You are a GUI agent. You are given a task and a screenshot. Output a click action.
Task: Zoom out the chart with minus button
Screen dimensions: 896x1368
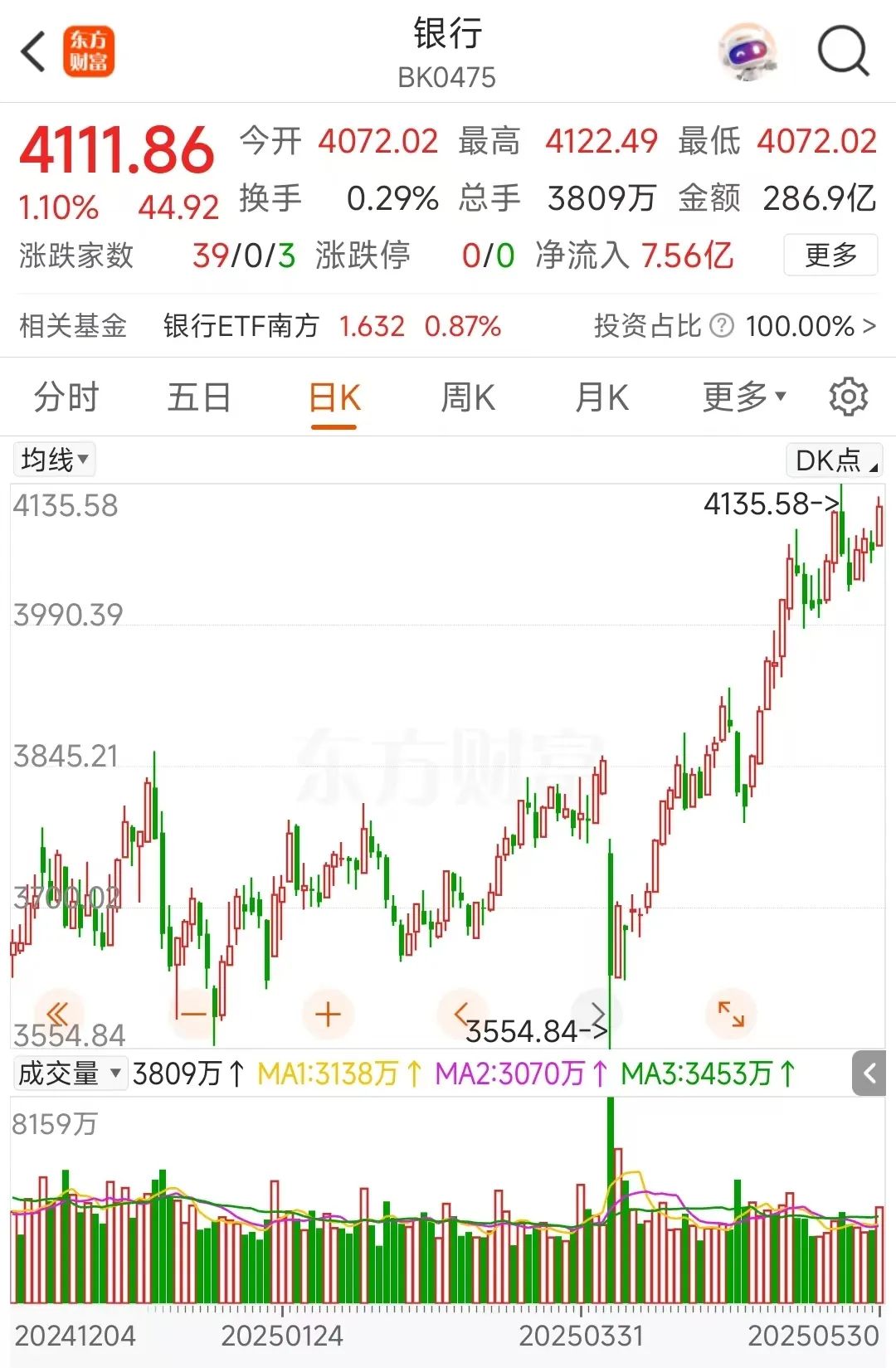tap(192, 1014)
